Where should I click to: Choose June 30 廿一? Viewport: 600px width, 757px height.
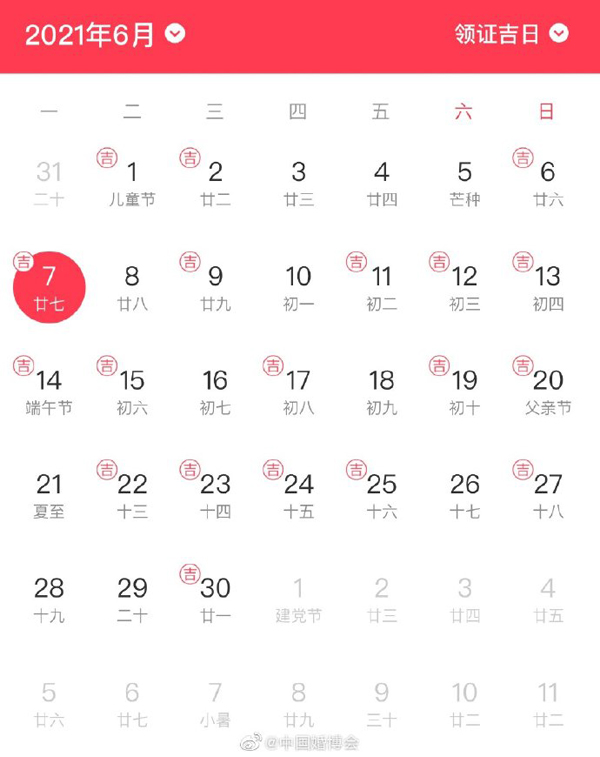[215, 599]
